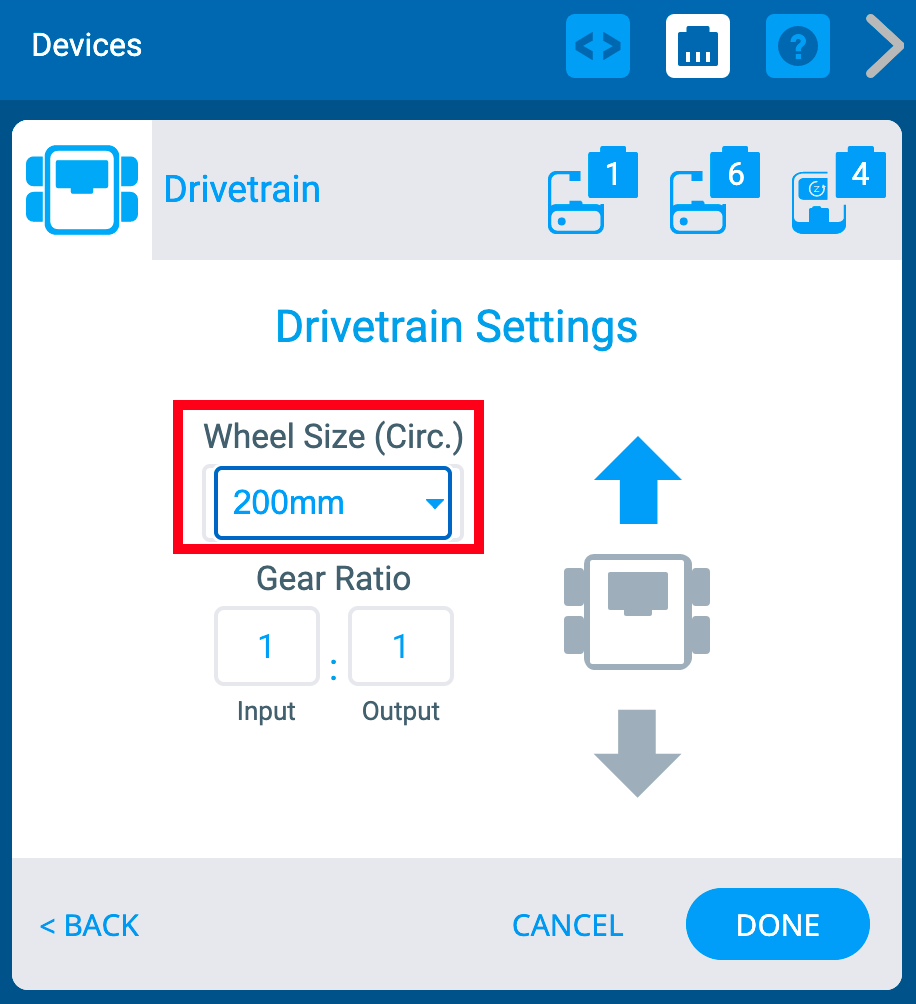
Task: Go back with the BACK link
Action: point(90,925)
